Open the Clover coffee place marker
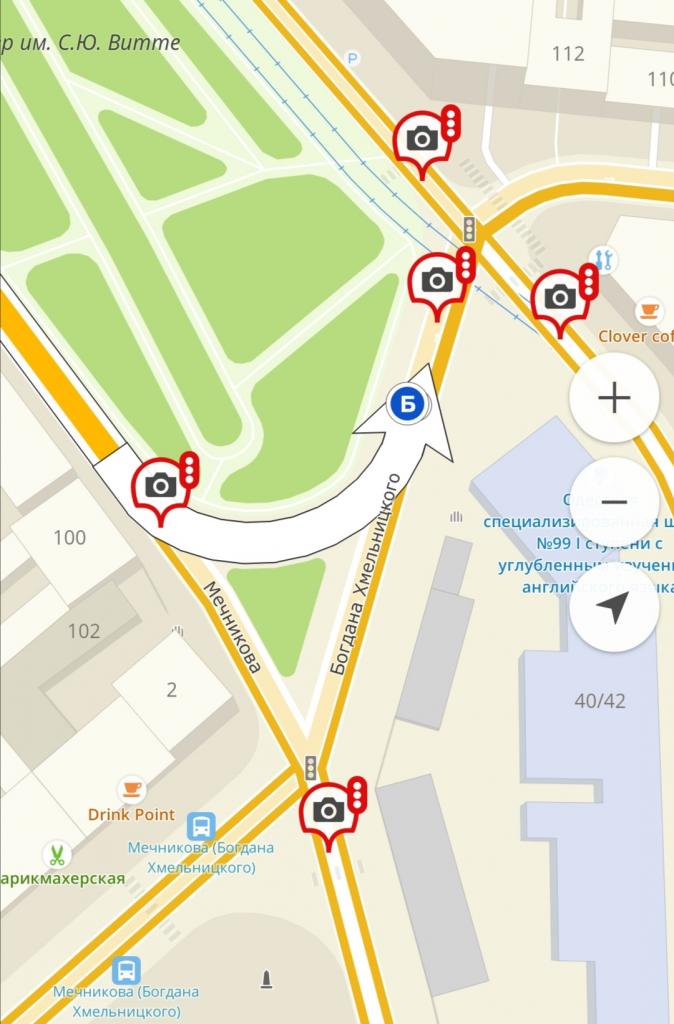The image size is (674, 1024). click(x=649, y=309)
